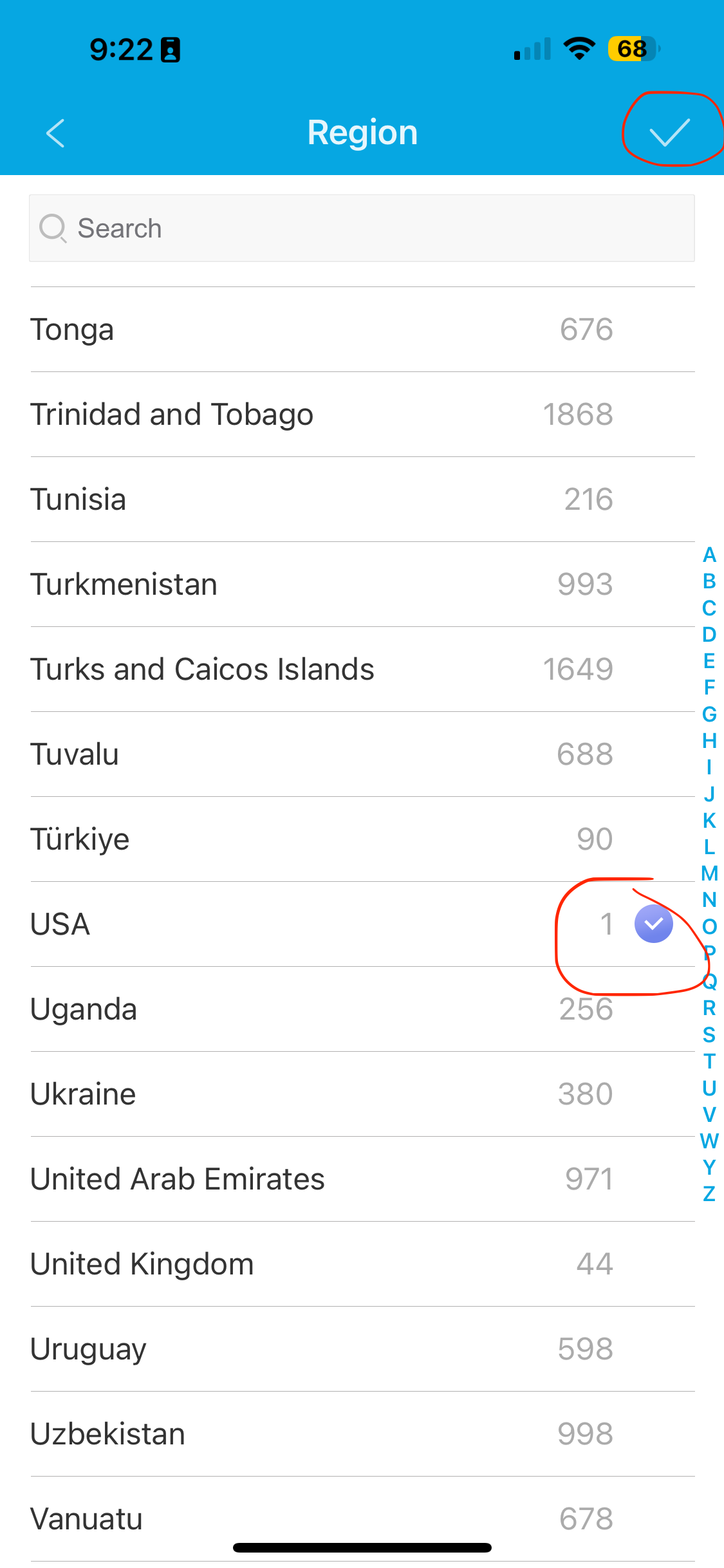Go back from Region screen
This screenshot has height=1568, width=724.
pos(56,133)
